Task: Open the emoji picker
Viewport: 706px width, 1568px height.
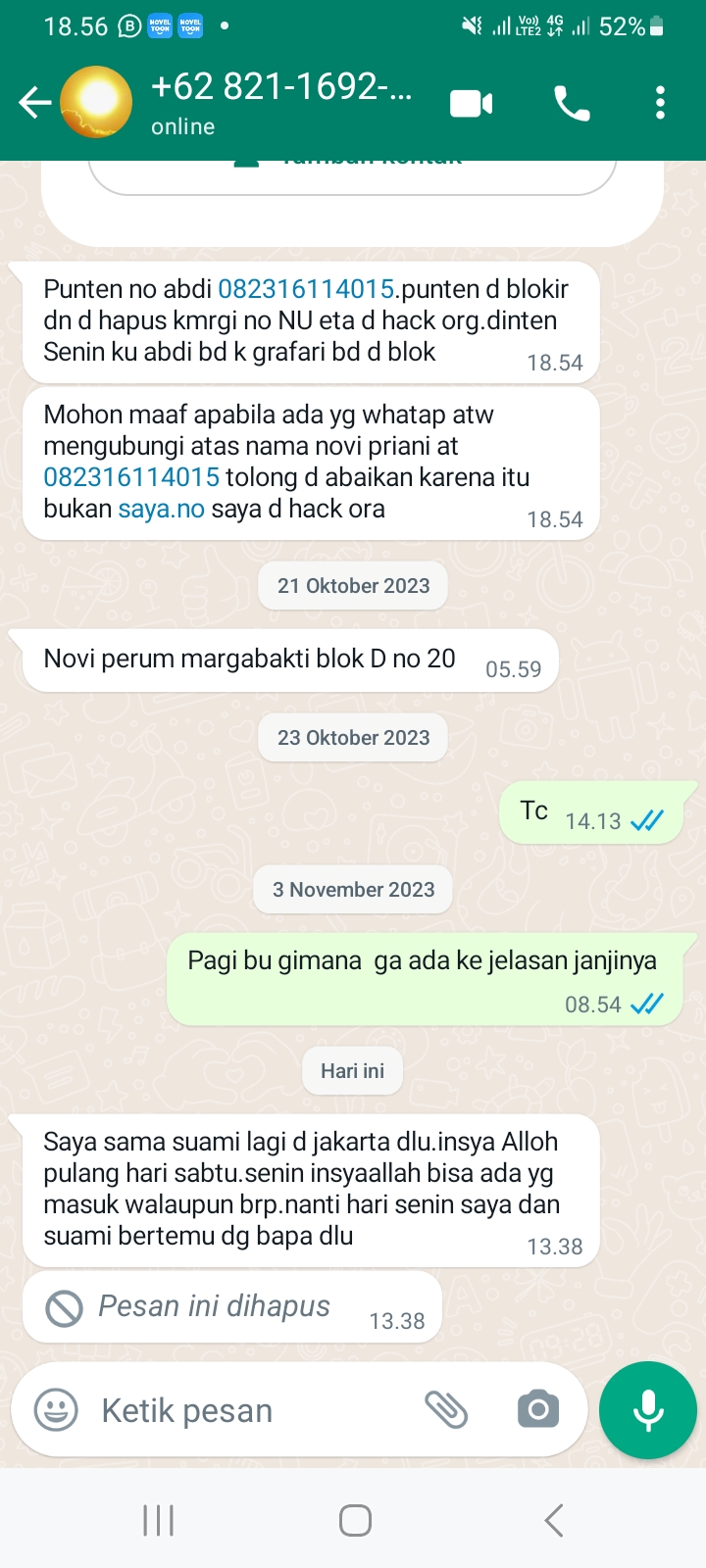Action: (x=56, y=1410)
